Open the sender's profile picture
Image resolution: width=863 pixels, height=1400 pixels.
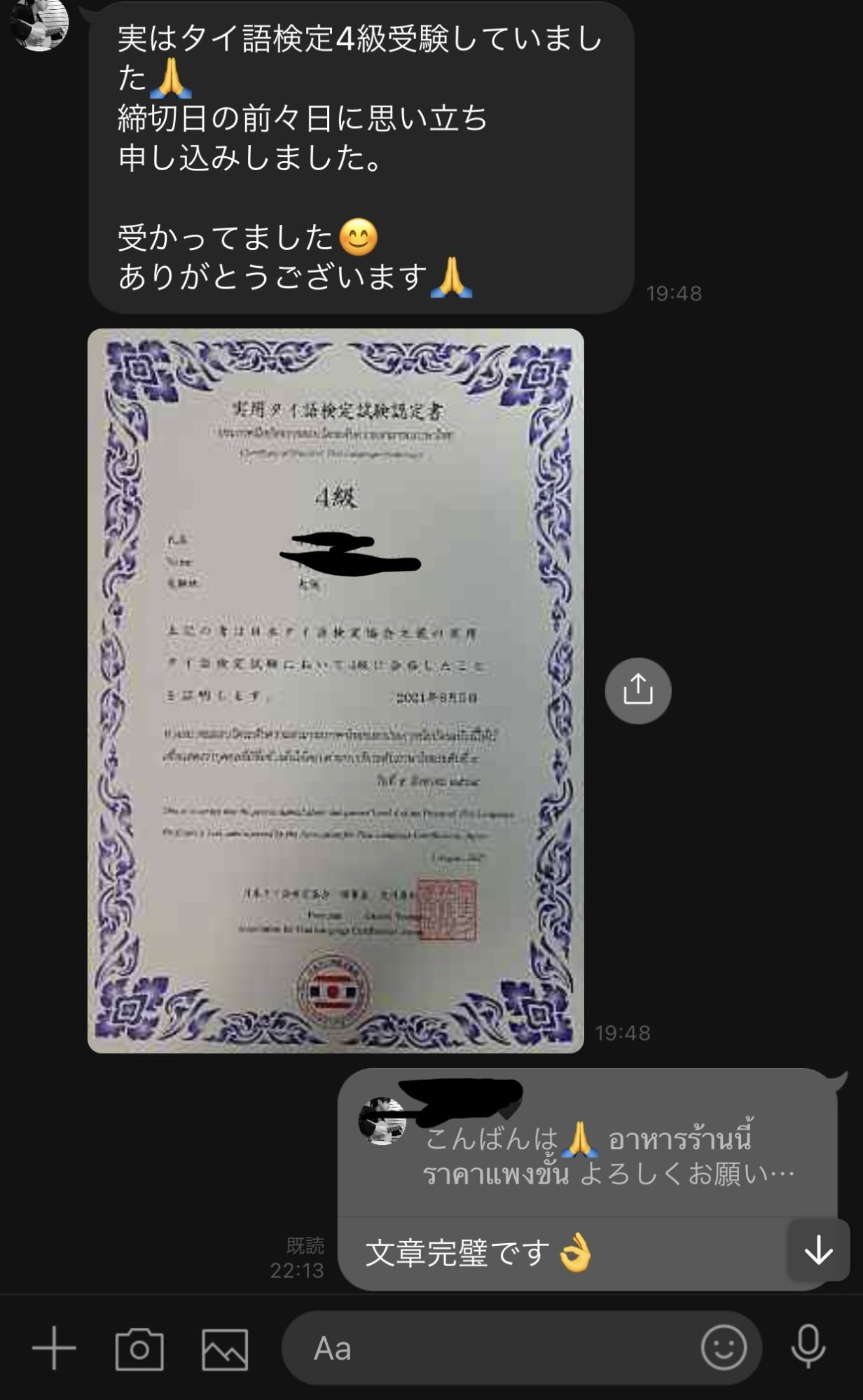(x=40, y=25)
